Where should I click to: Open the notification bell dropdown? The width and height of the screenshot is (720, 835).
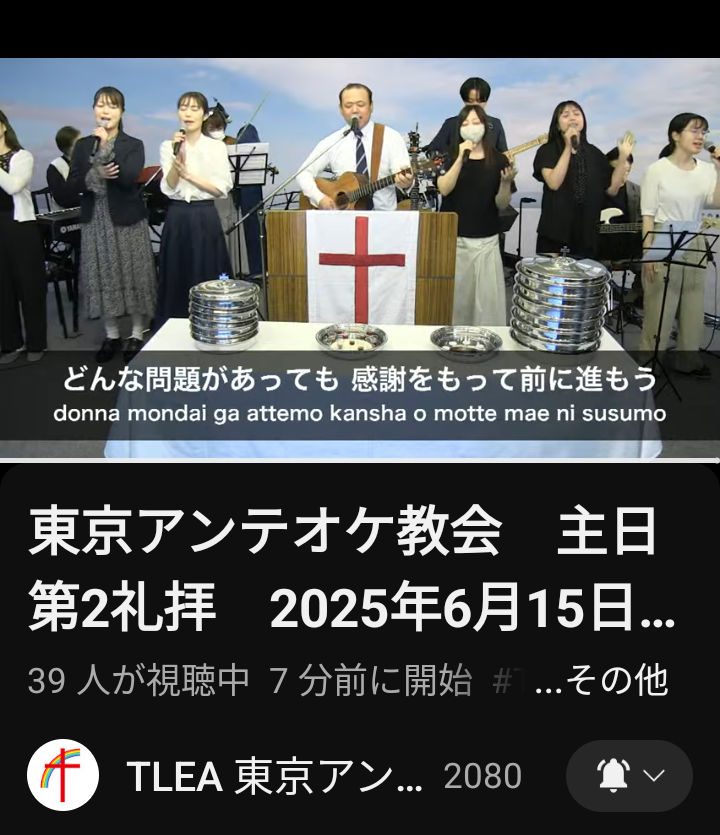[629, 776]
